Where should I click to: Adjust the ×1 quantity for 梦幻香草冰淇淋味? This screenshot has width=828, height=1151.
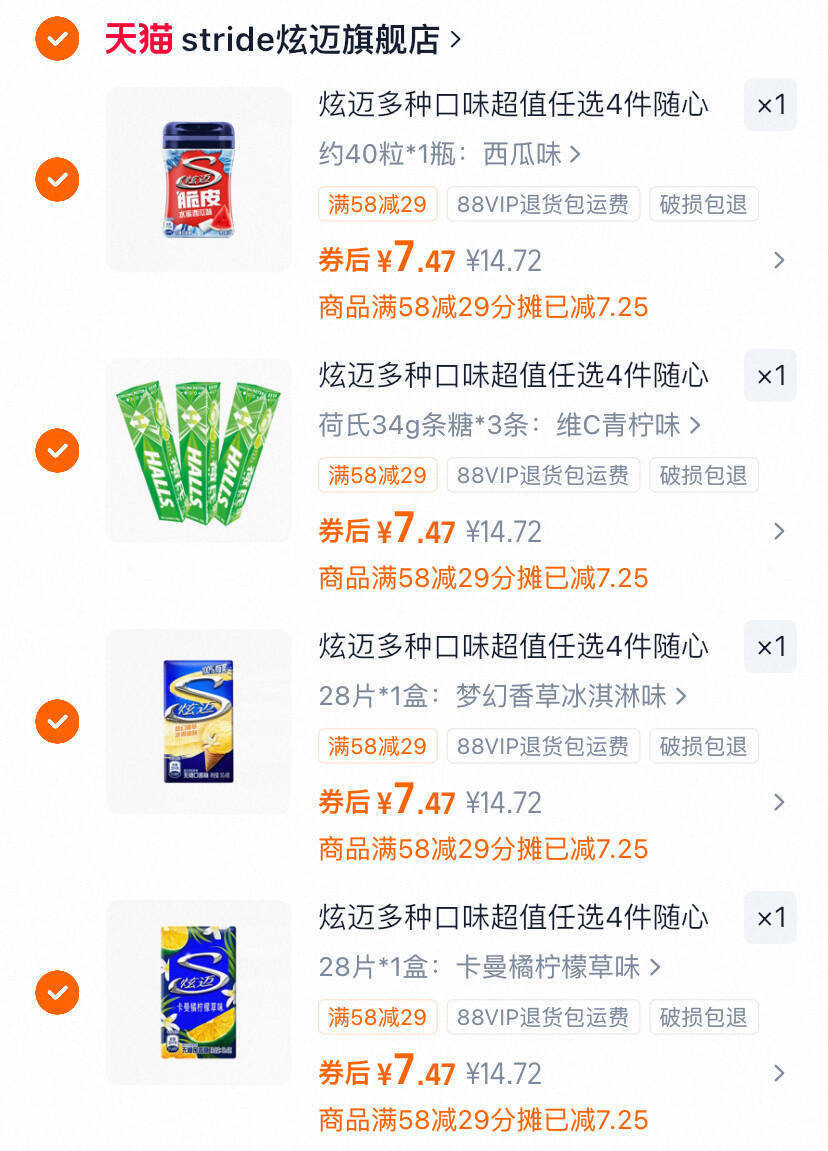pos(770,647)
